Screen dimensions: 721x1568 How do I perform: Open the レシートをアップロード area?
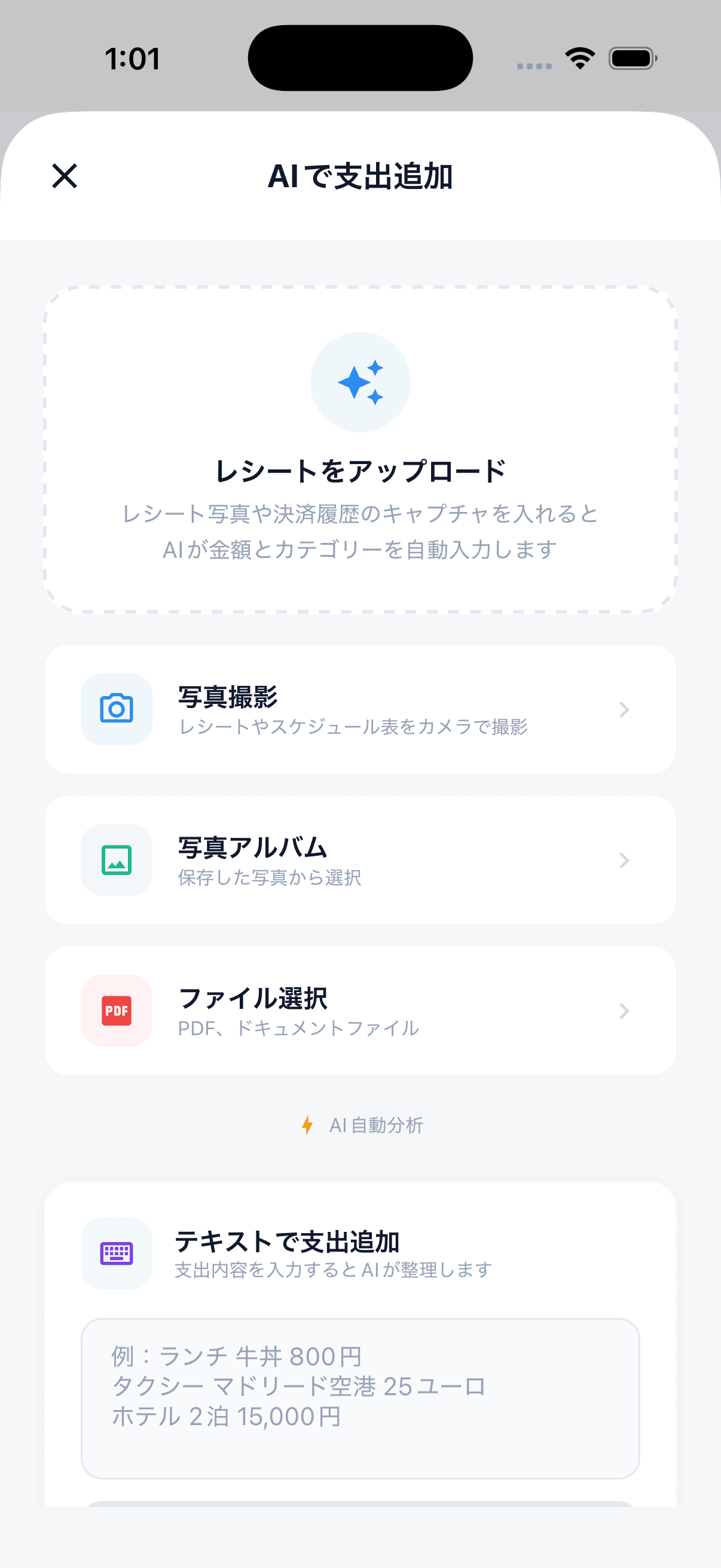click(x=360, y=447)
